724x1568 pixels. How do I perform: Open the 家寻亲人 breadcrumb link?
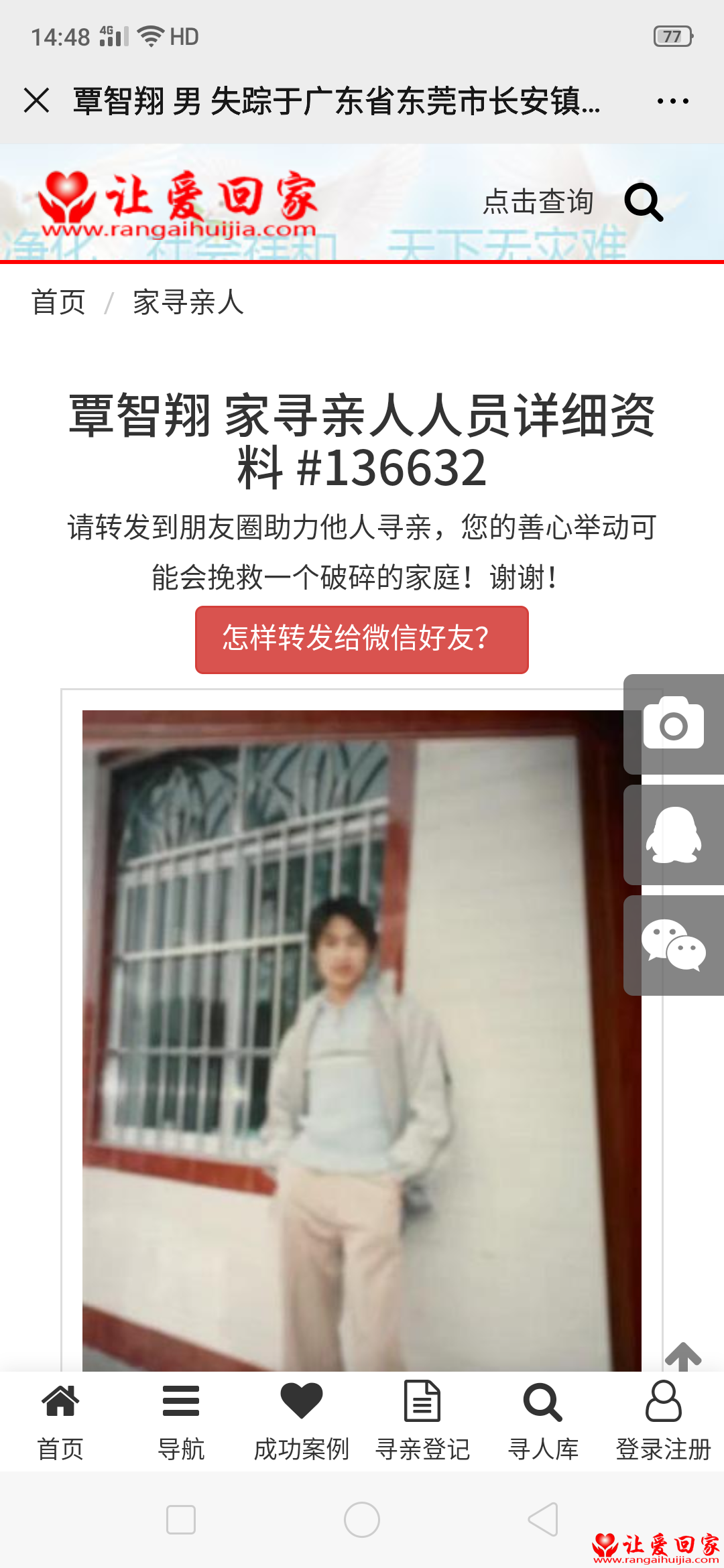pyautogui.click(x=188, y=302)
